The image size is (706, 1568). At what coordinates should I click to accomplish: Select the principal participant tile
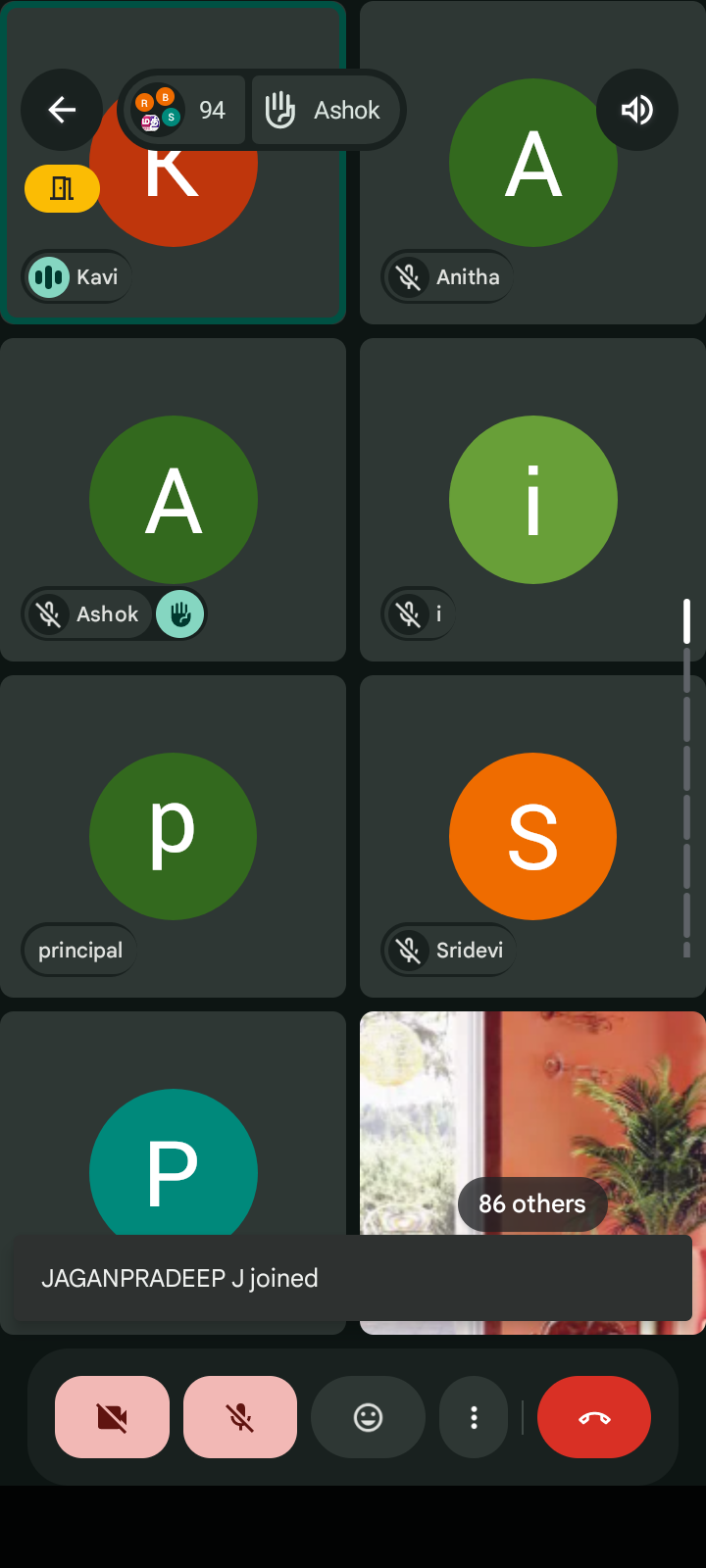tap(173, 836)
